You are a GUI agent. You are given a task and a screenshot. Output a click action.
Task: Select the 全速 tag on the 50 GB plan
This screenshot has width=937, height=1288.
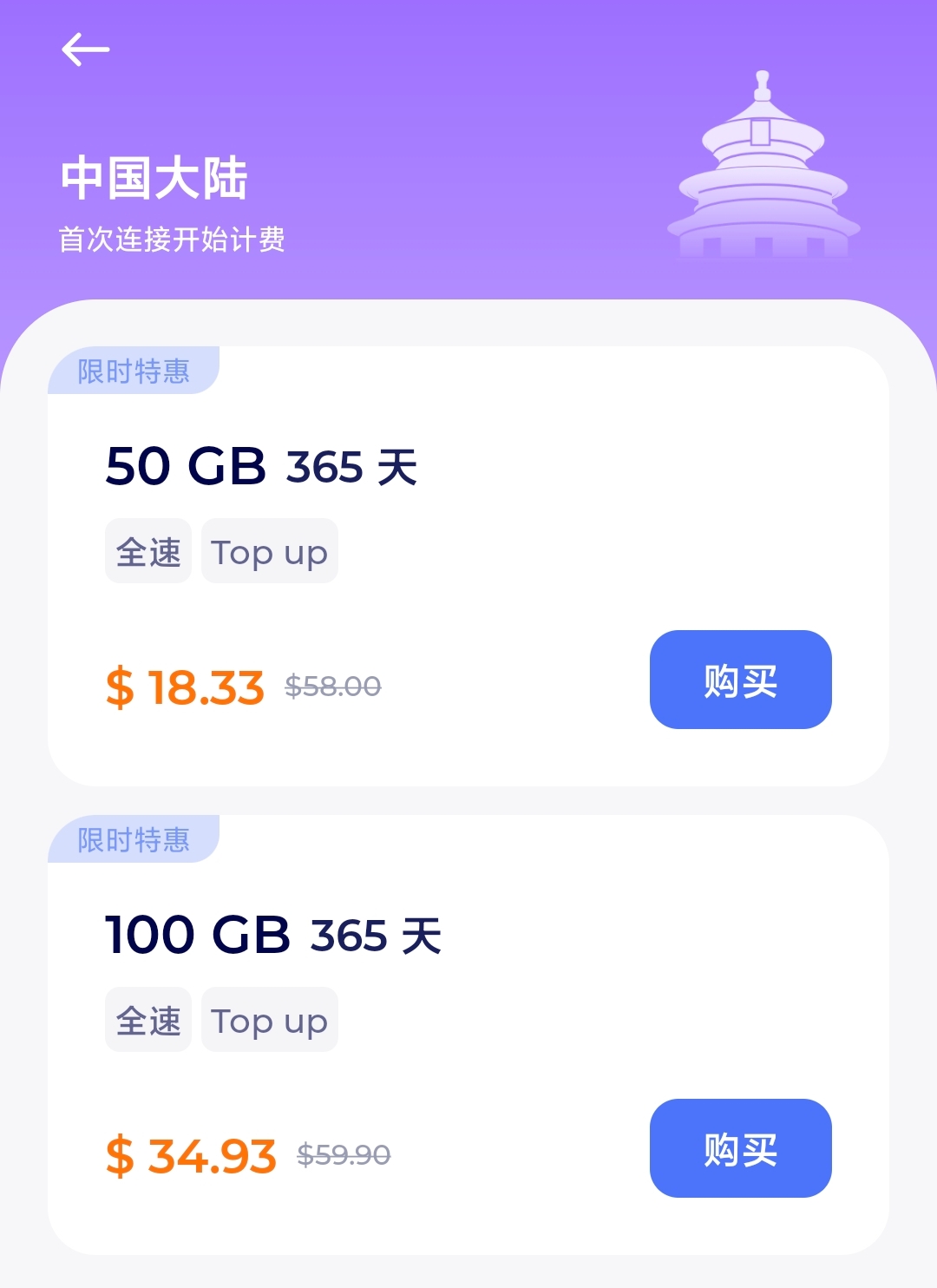point(147,550)
